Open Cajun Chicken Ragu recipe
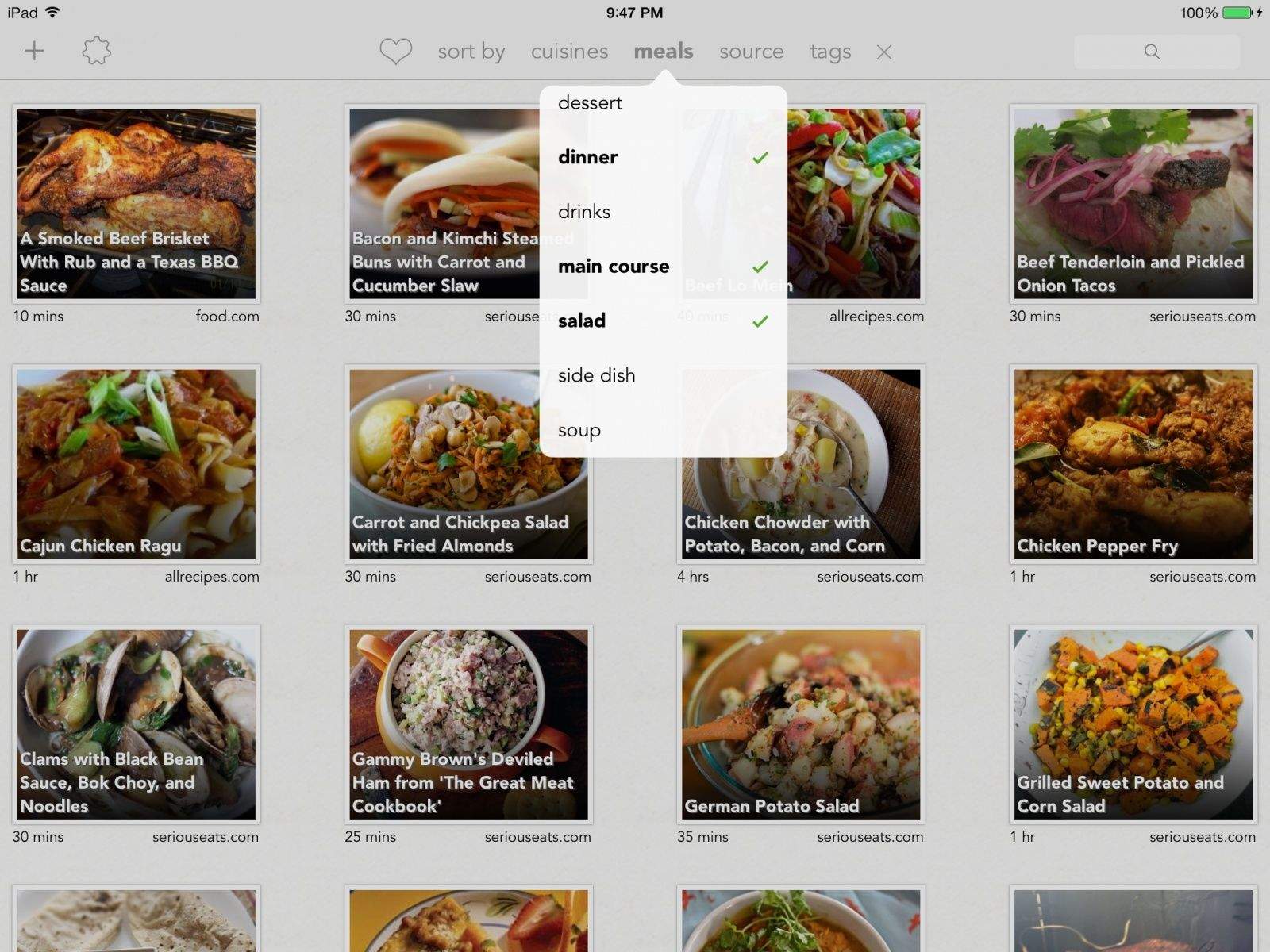The width and height of the screenshot is (1270, 952). [x=137, y=464]
